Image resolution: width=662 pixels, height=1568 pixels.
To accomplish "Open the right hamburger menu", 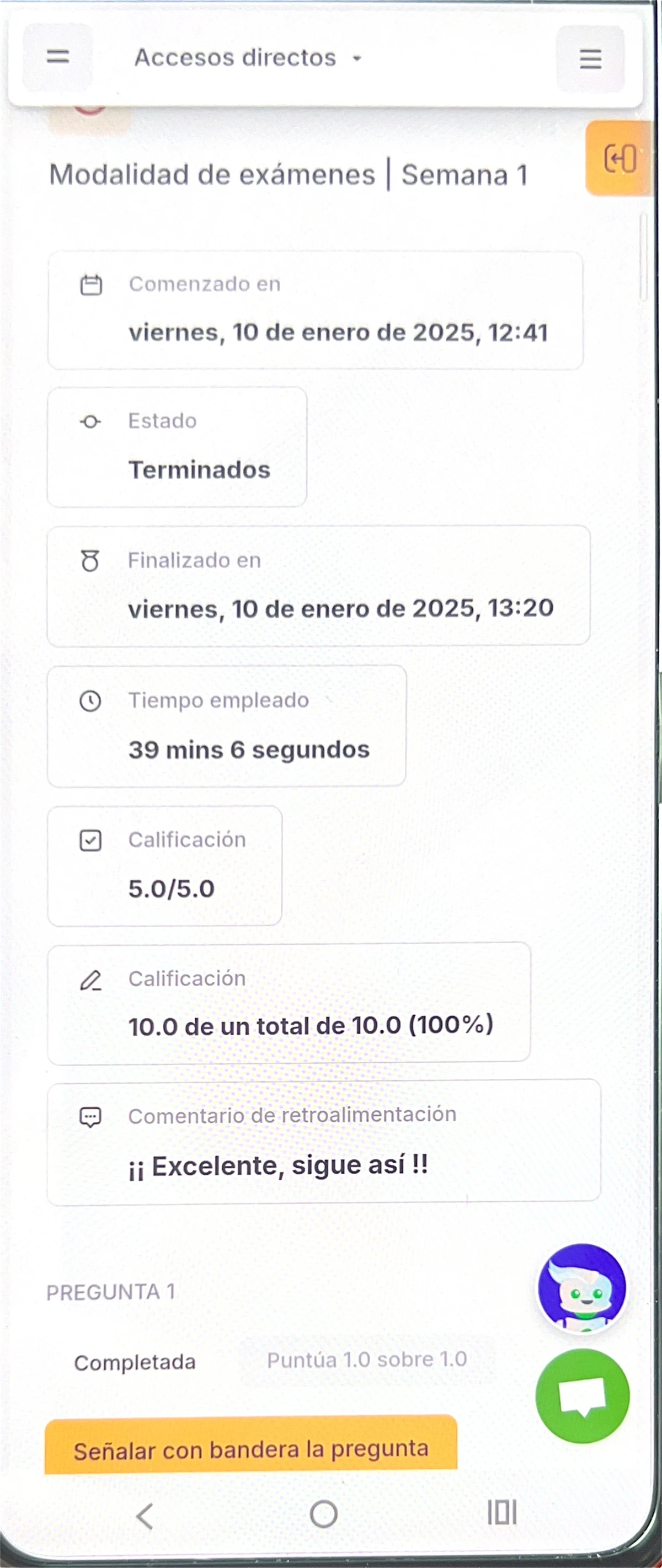I will (x=588, y=60).
